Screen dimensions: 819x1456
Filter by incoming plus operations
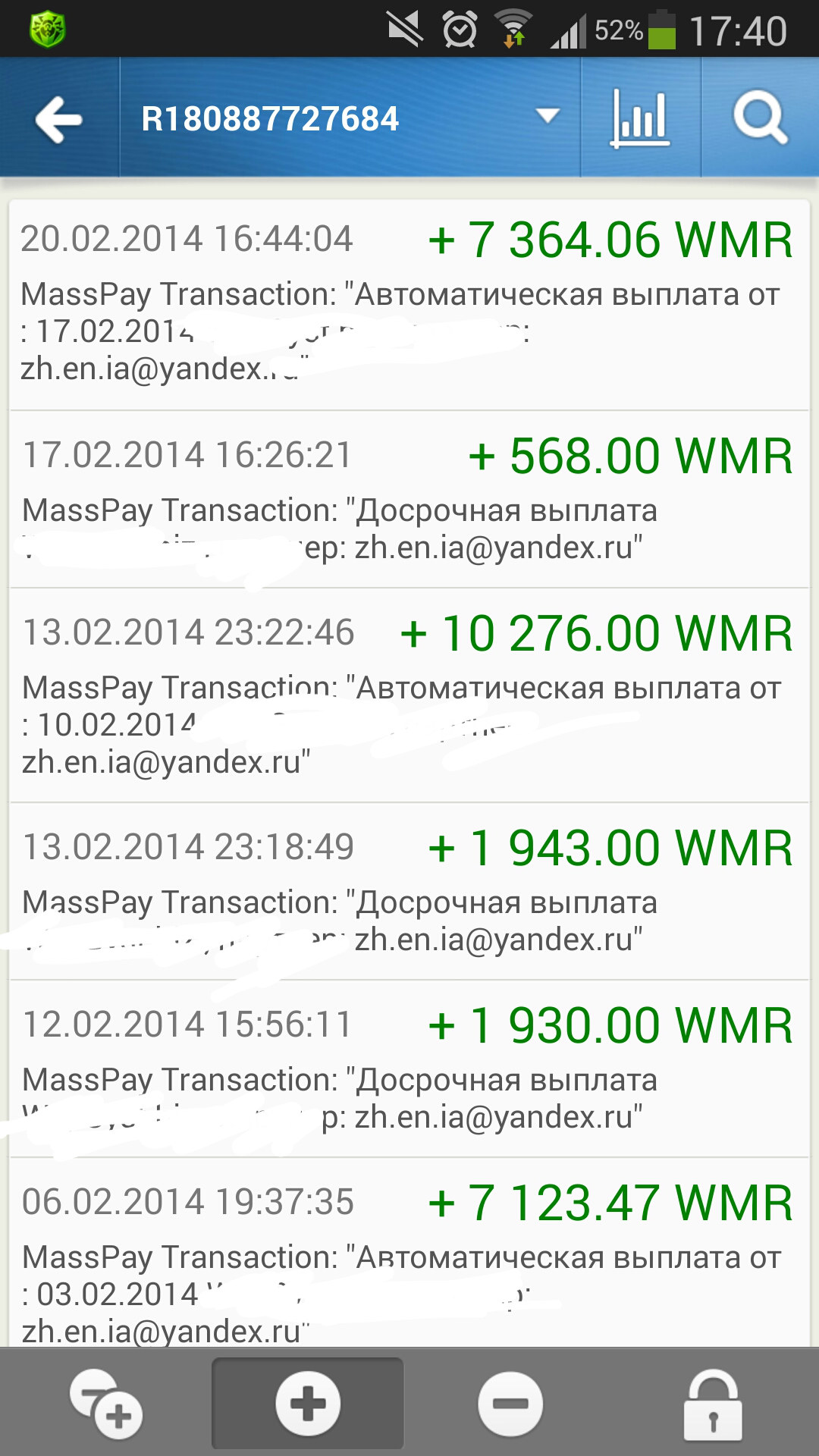(x=307, y=1404)
